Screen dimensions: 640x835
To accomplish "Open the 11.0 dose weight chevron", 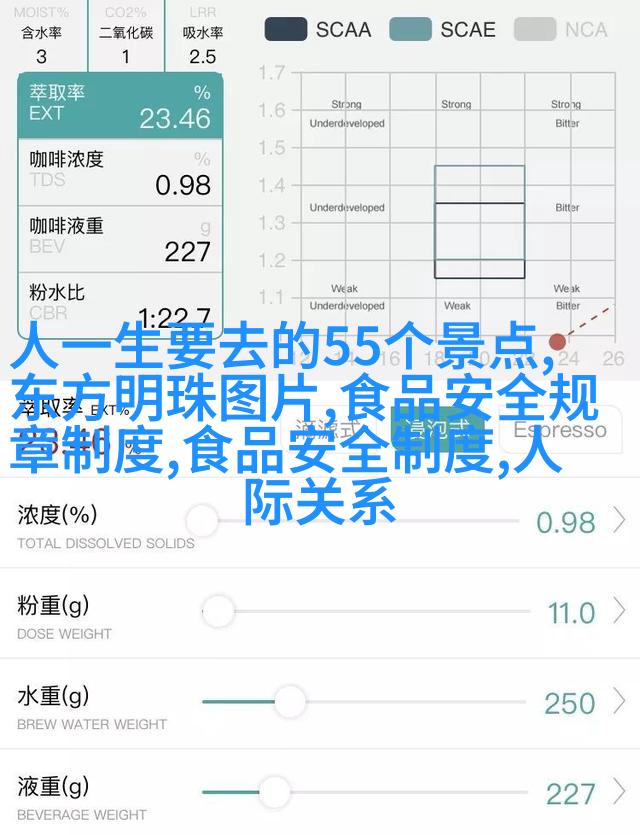I will [620, 611].
